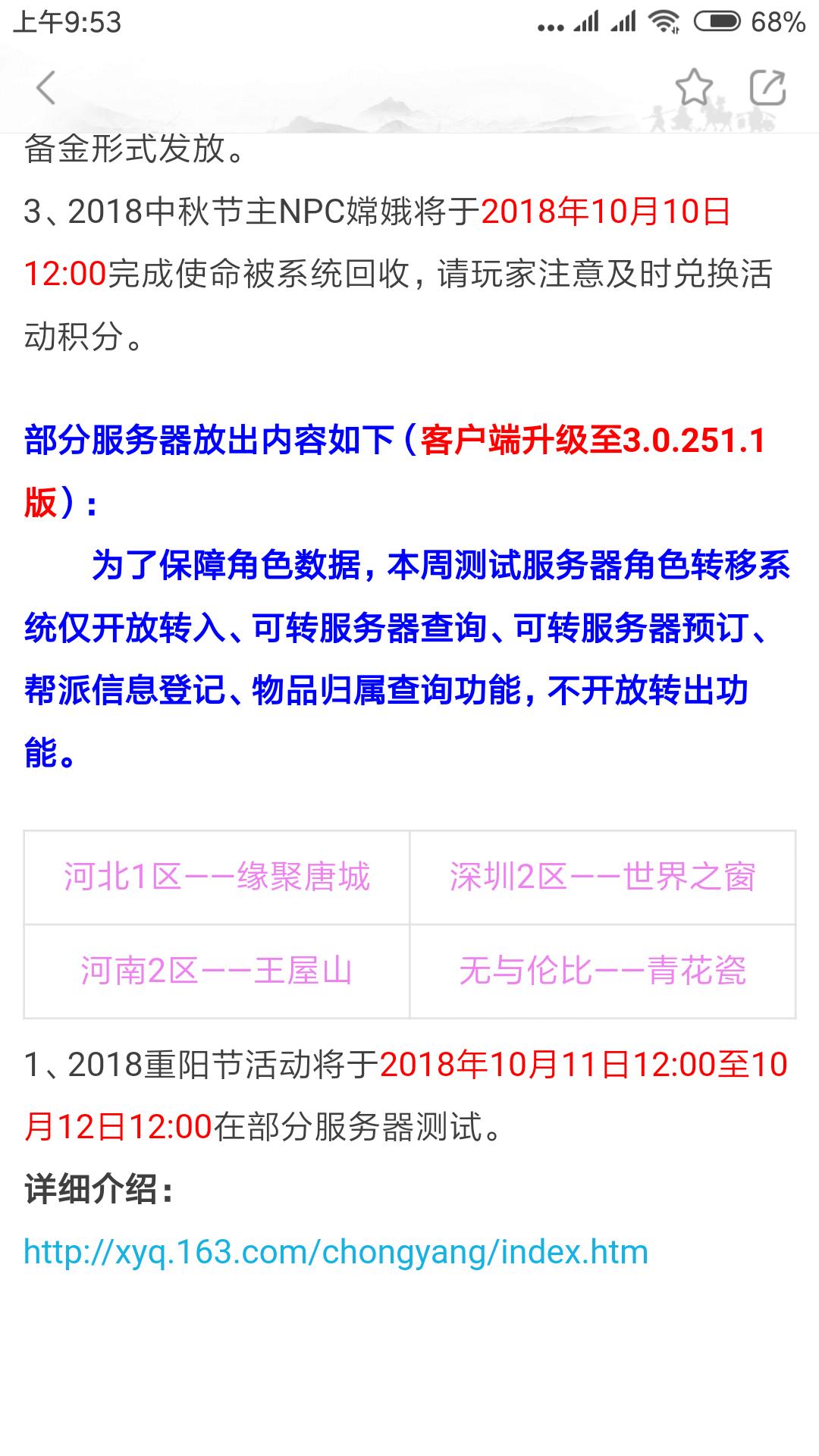Share this article via the share icon
The image size is (819, 1456).
767,88
